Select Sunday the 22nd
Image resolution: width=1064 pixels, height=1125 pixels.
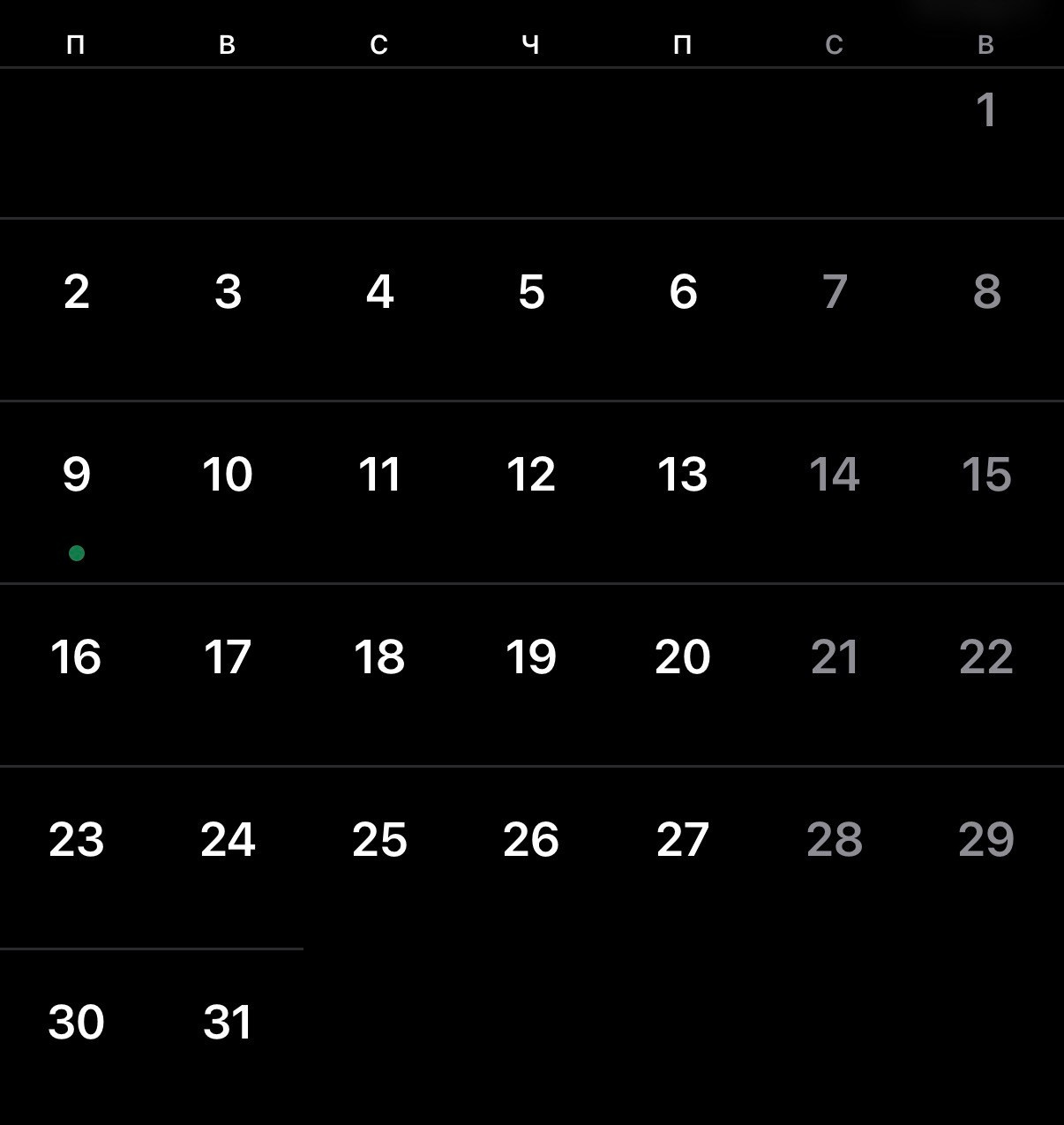click(x=985, y=658)
